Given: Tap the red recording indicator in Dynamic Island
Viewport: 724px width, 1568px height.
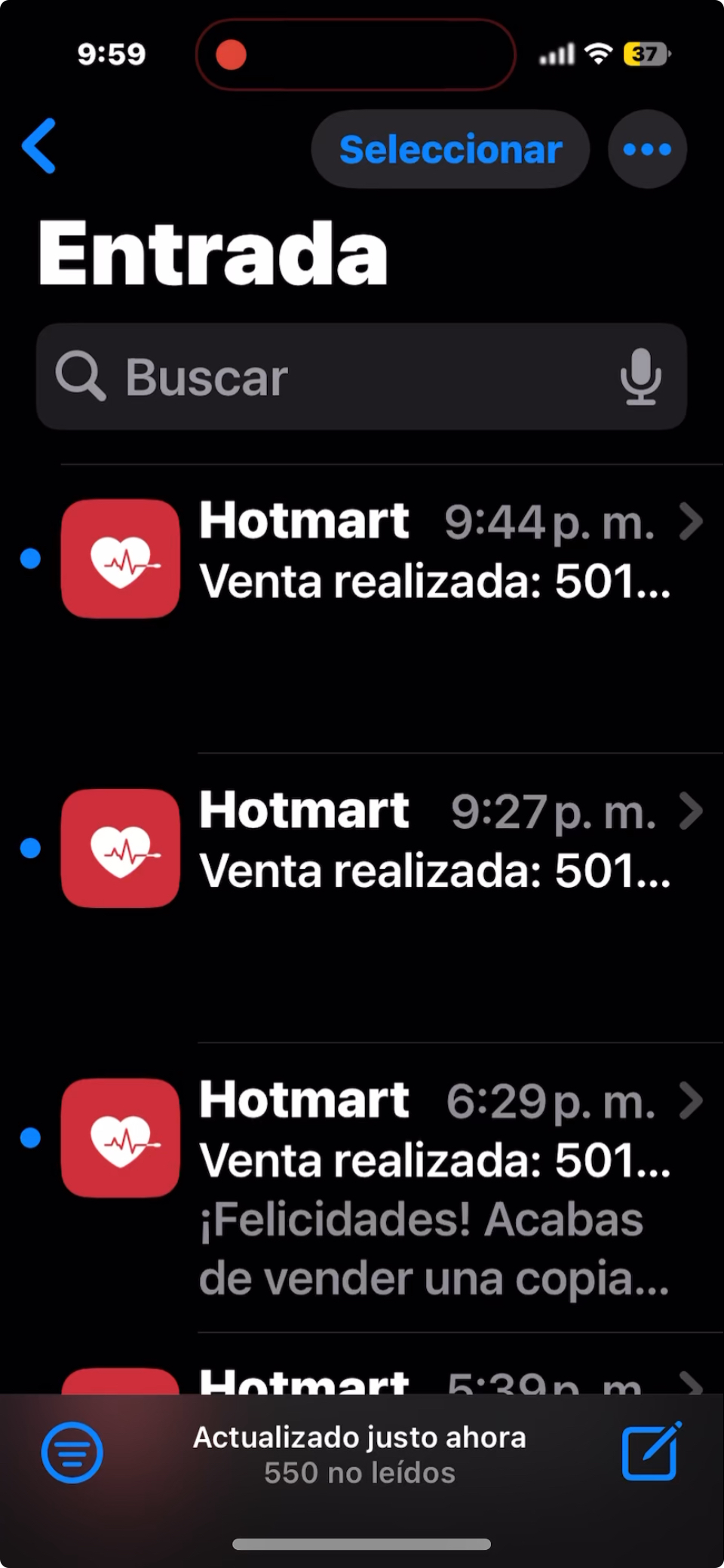Looking at the screenshot, I should [x=231, y=54].
